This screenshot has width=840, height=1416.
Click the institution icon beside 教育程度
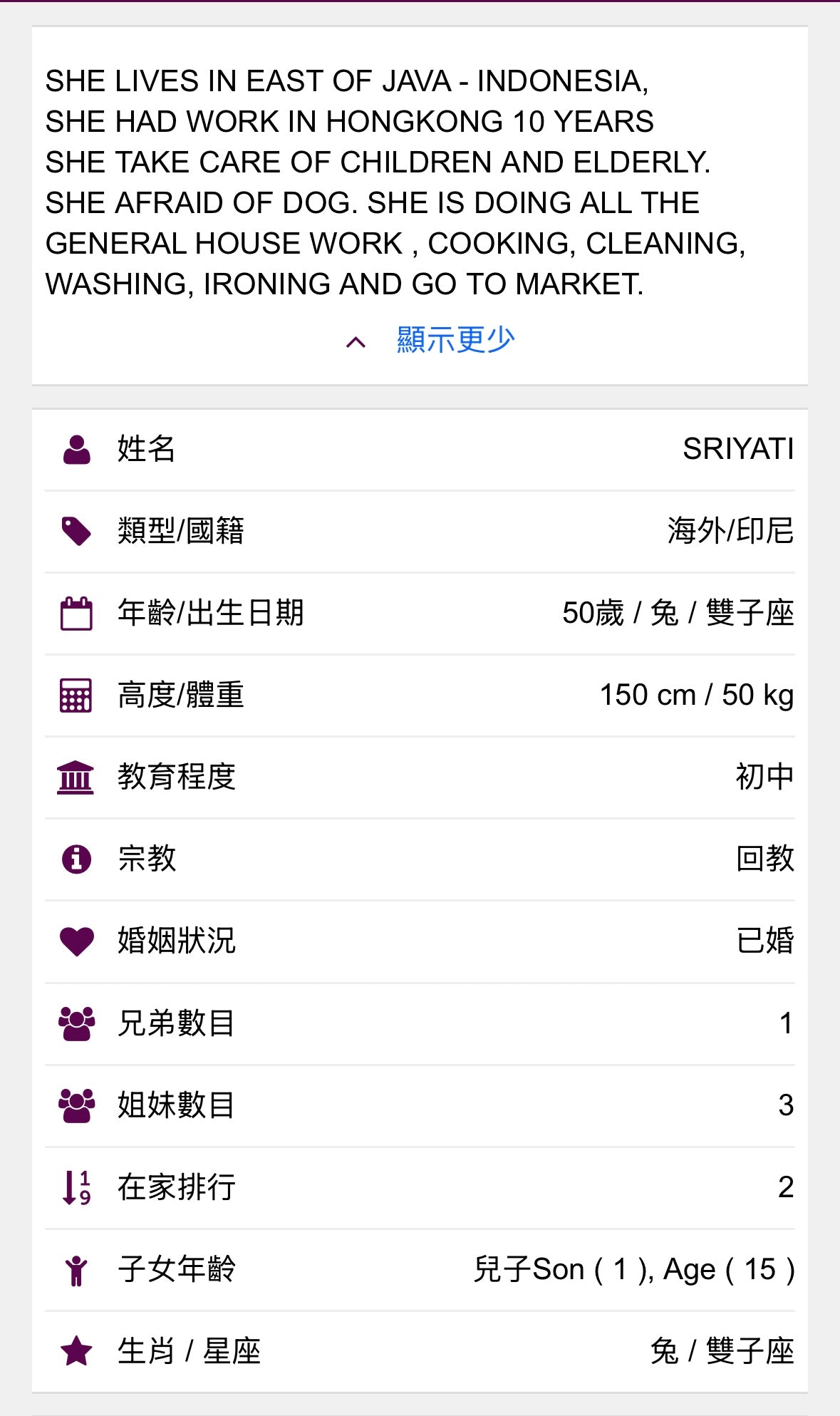click(77, 777)
